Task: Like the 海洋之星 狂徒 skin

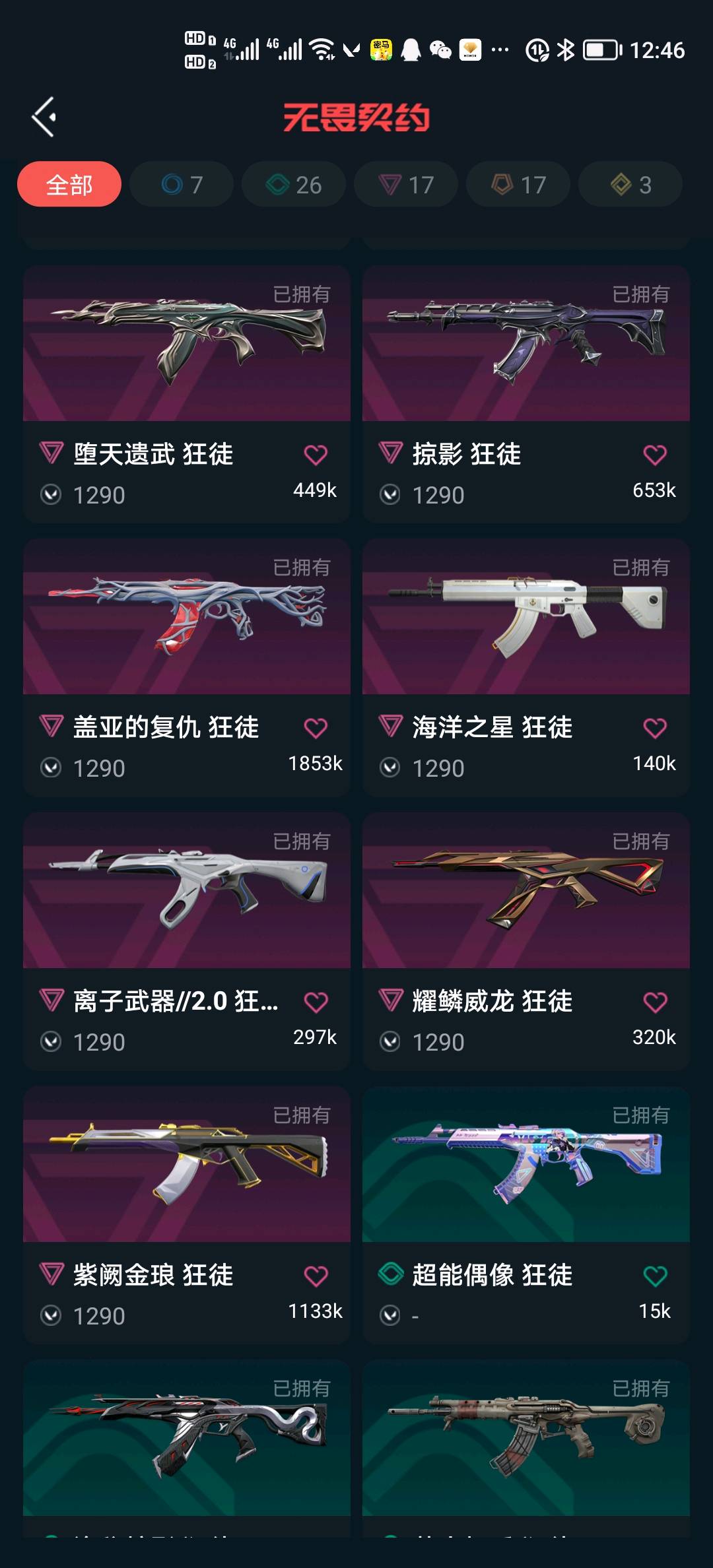Action: pyautogui.click(x=655, y=728)
